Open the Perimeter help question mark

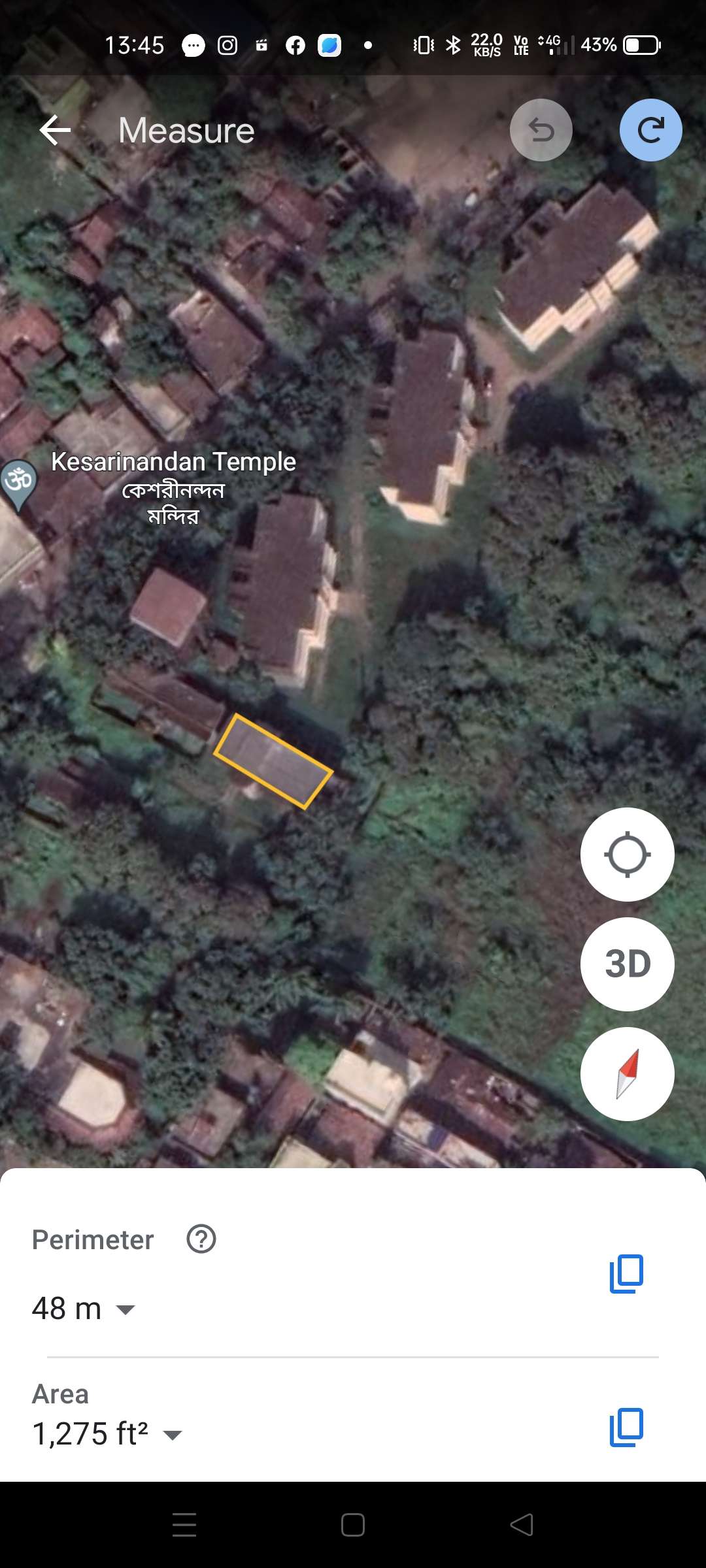(x=201, y=1239)
